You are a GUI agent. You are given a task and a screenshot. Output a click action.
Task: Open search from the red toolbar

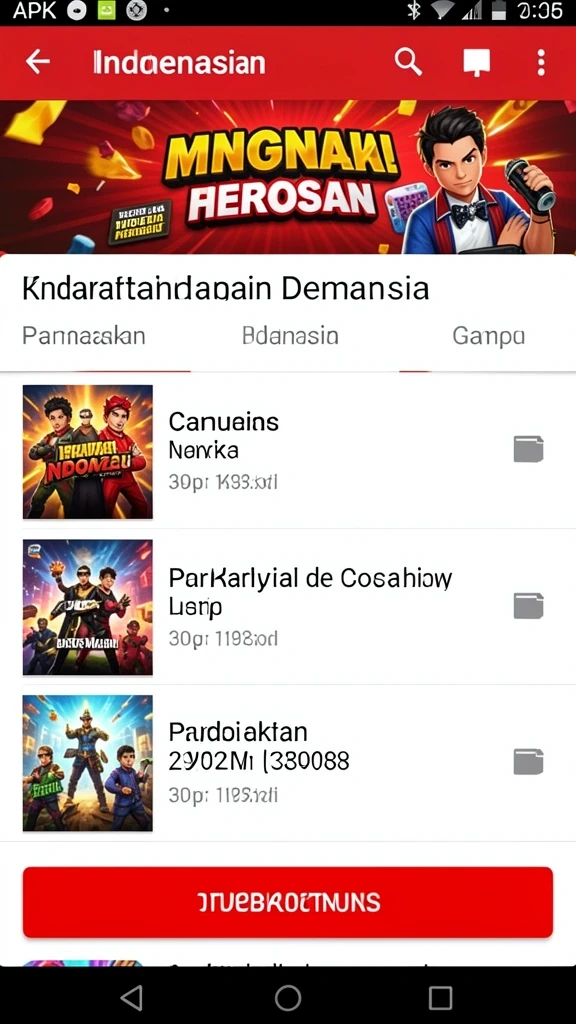click(408, 62)
